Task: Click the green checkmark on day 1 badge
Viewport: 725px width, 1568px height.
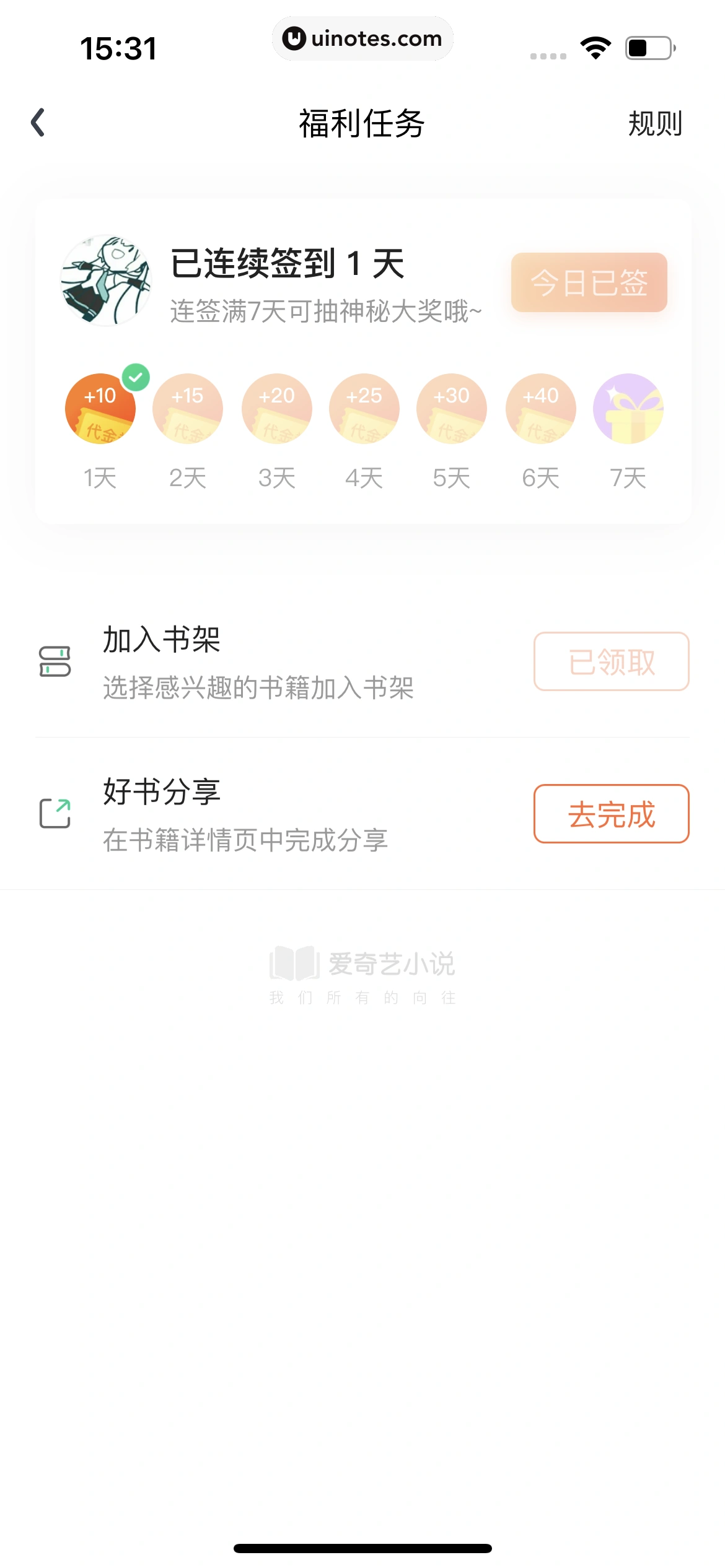Action: (136, 375)
